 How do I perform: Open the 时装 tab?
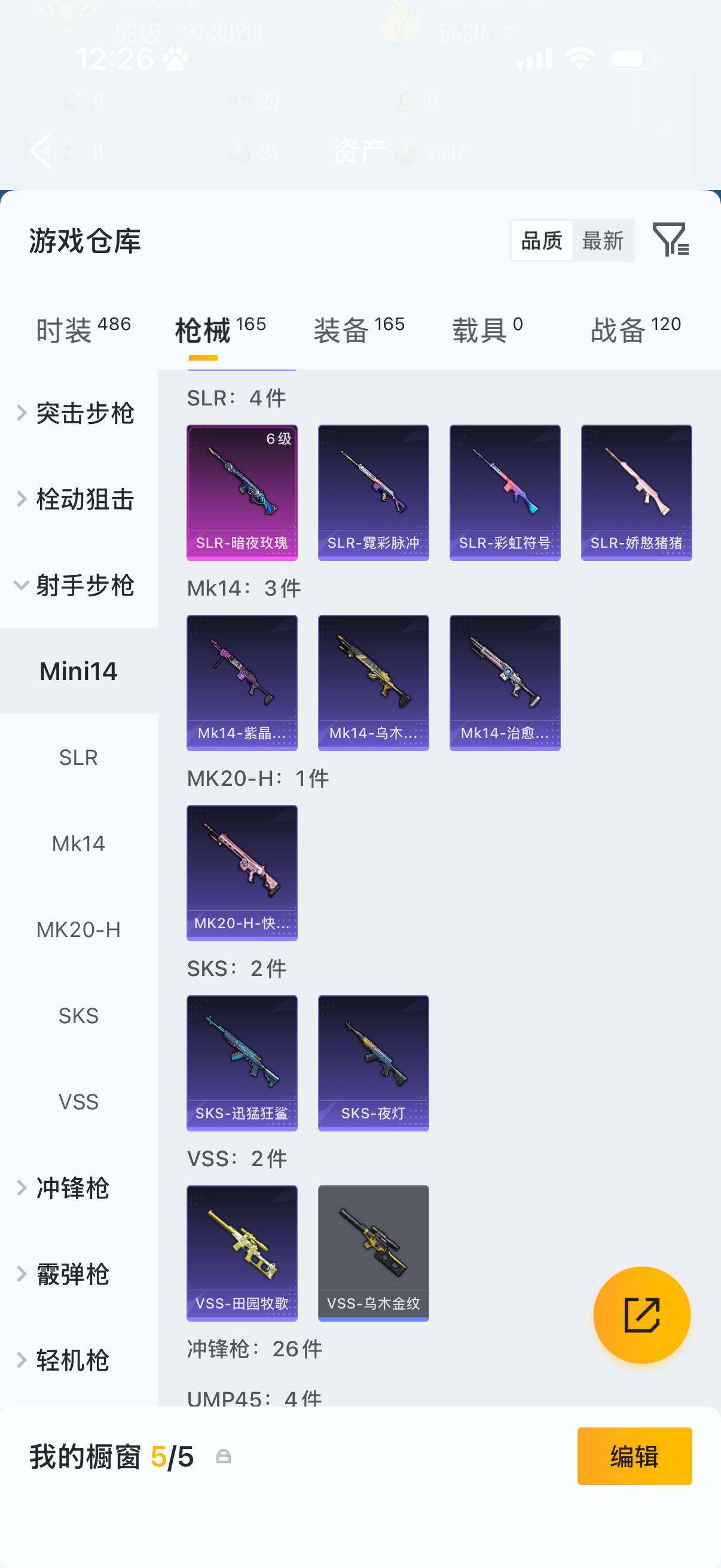pos(65,327)
